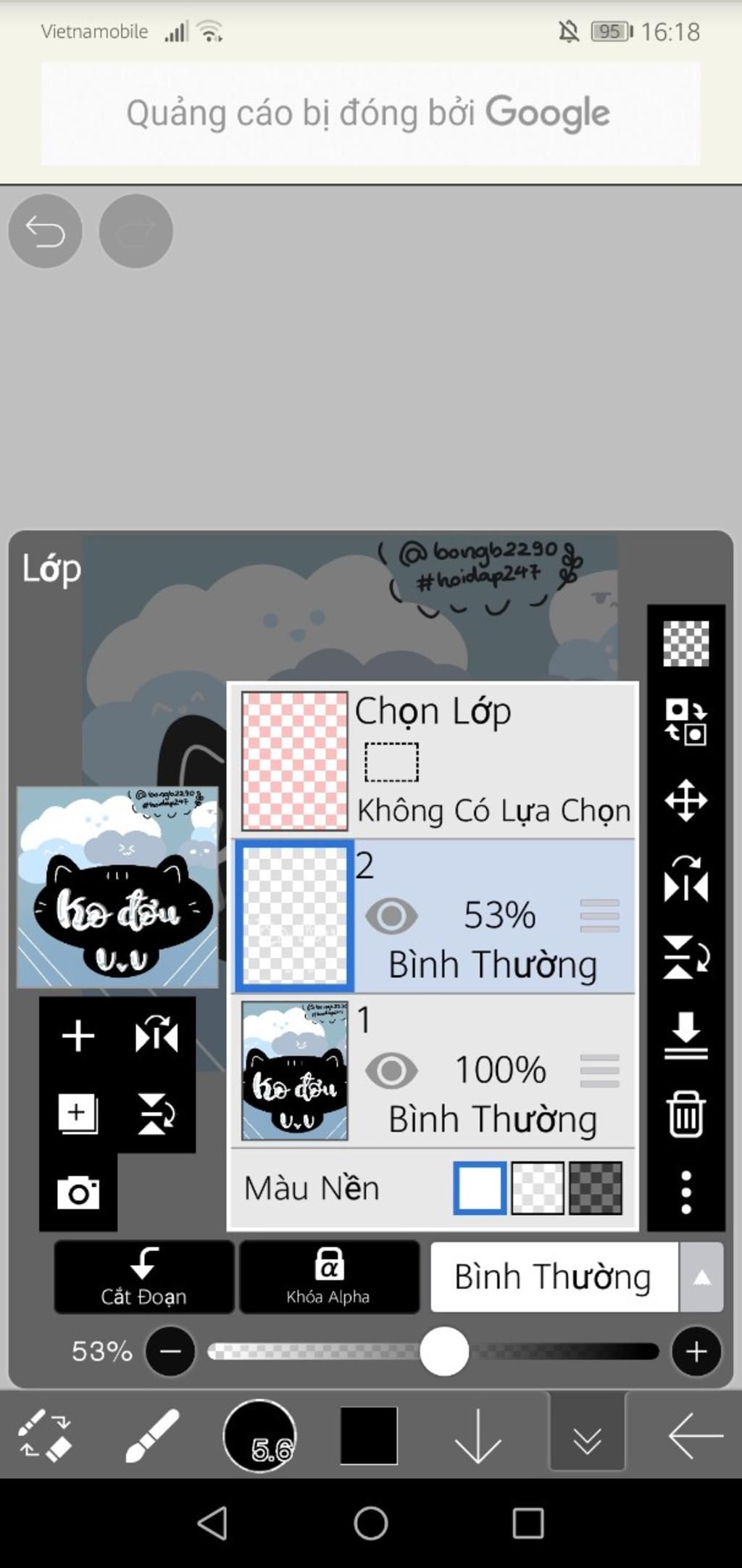The width and height of the screenshot is (742, 1568).
Task: Delete the selected layer
Action: pyautogui.click(x=685, y=1114)
